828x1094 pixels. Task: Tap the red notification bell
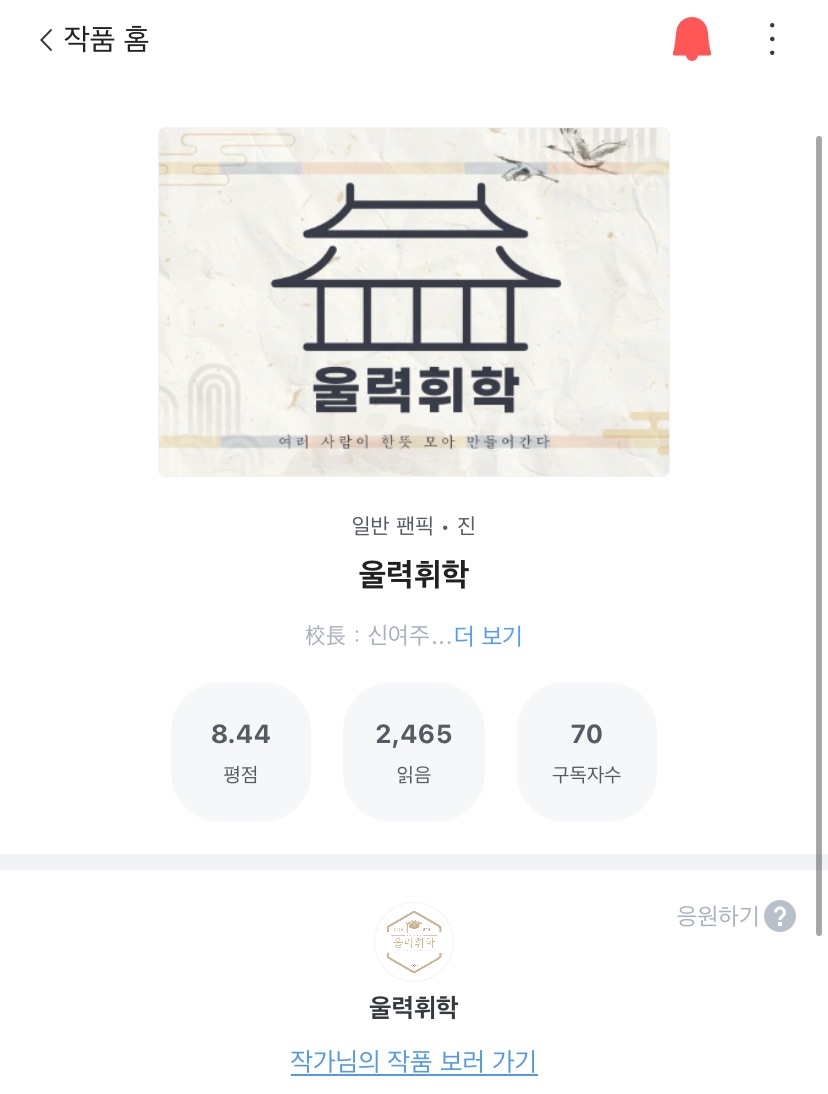pyautogui.click(x=691, y=39)
